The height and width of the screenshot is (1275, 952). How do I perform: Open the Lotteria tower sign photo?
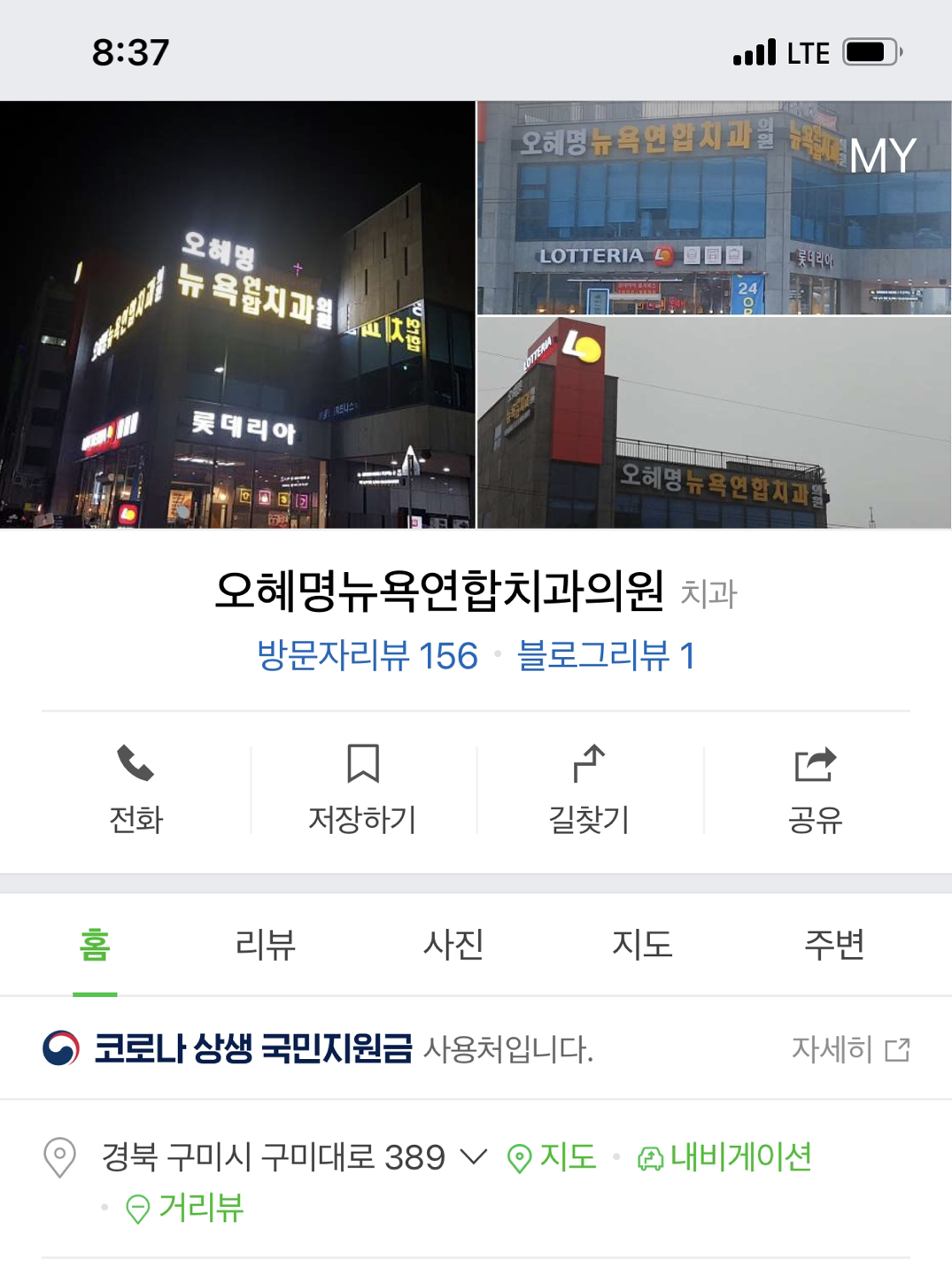714,422
